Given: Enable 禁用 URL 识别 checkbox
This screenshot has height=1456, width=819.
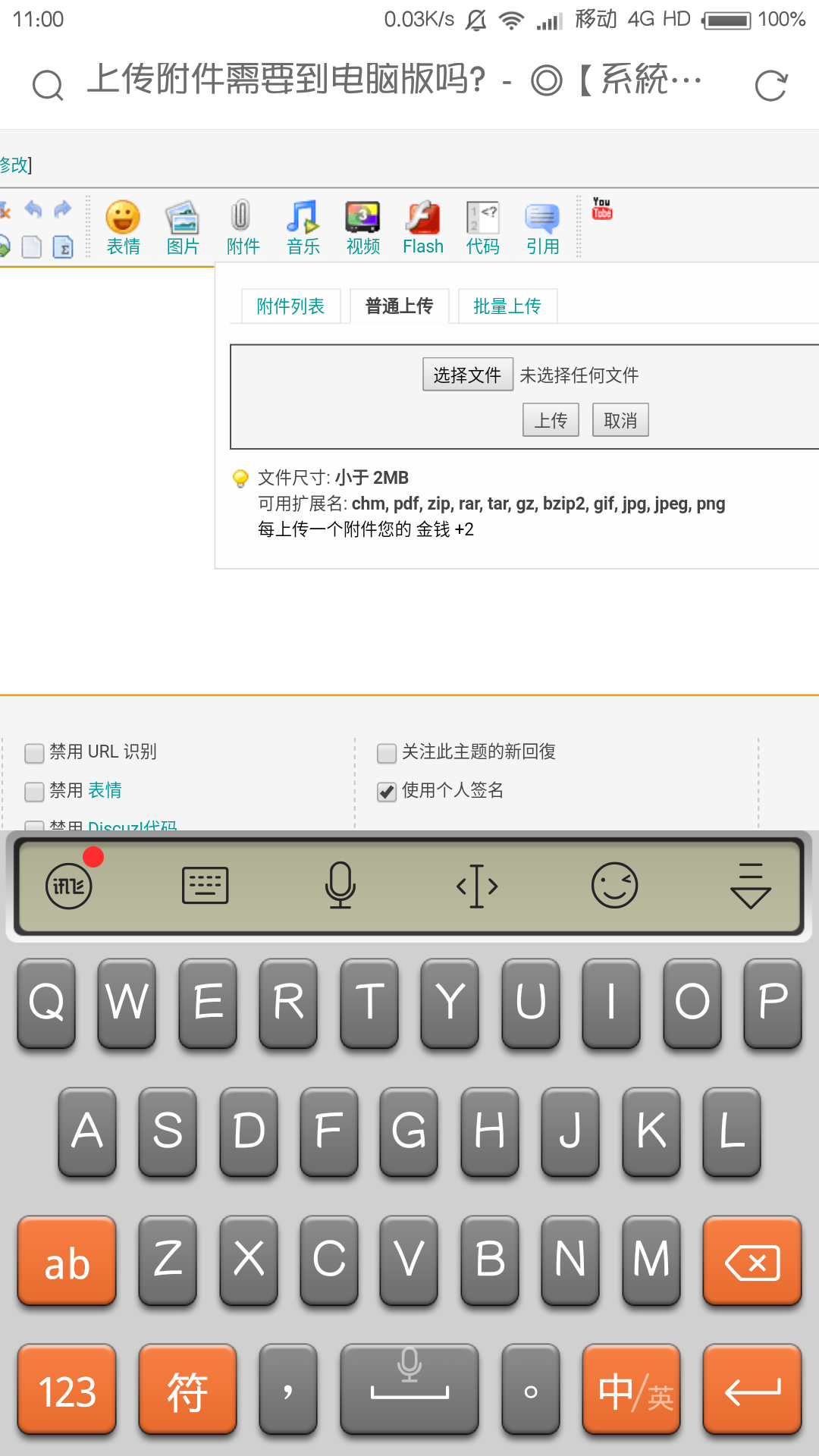Looking at the screenshot, I should pyautogui.click(x=34, y=753).
